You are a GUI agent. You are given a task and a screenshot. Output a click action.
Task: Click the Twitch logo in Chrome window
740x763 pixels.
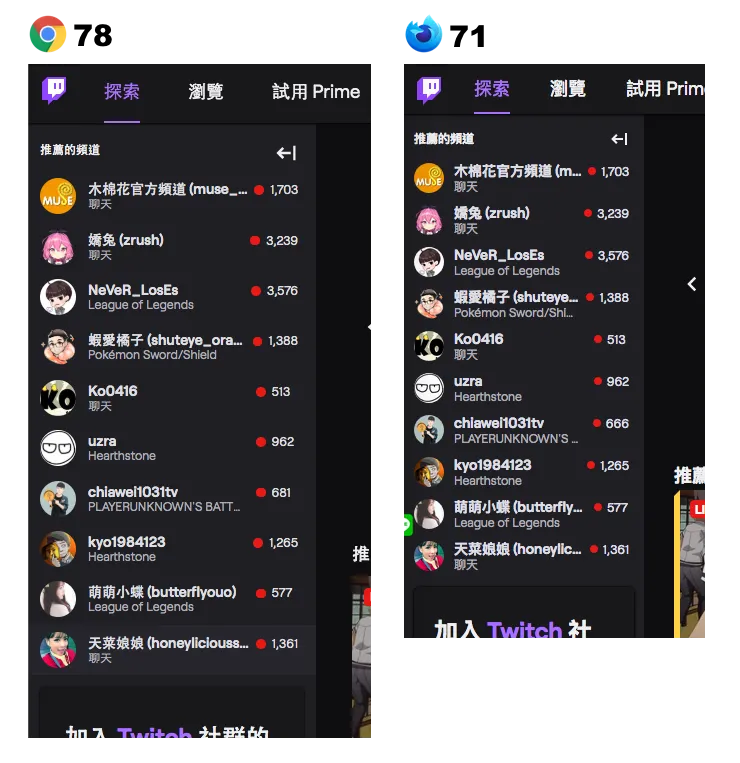(53, 91)
